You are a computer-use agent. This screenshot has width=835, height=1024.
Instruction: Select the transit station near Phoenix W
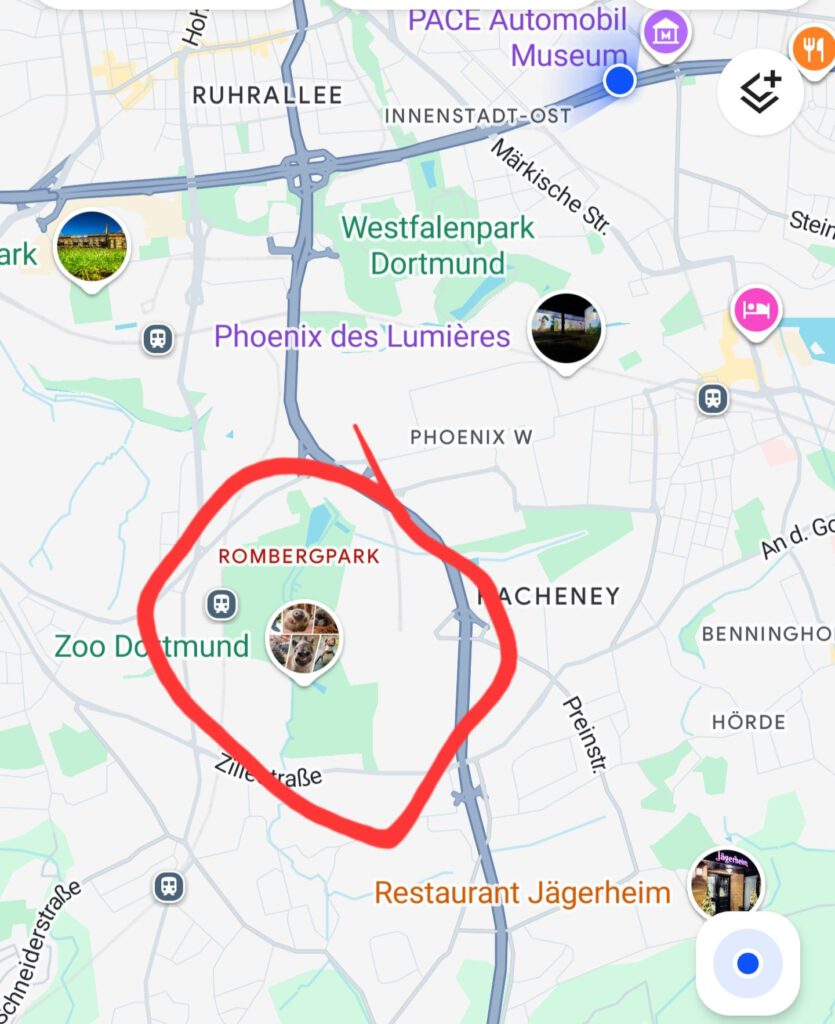click(712, 398)
